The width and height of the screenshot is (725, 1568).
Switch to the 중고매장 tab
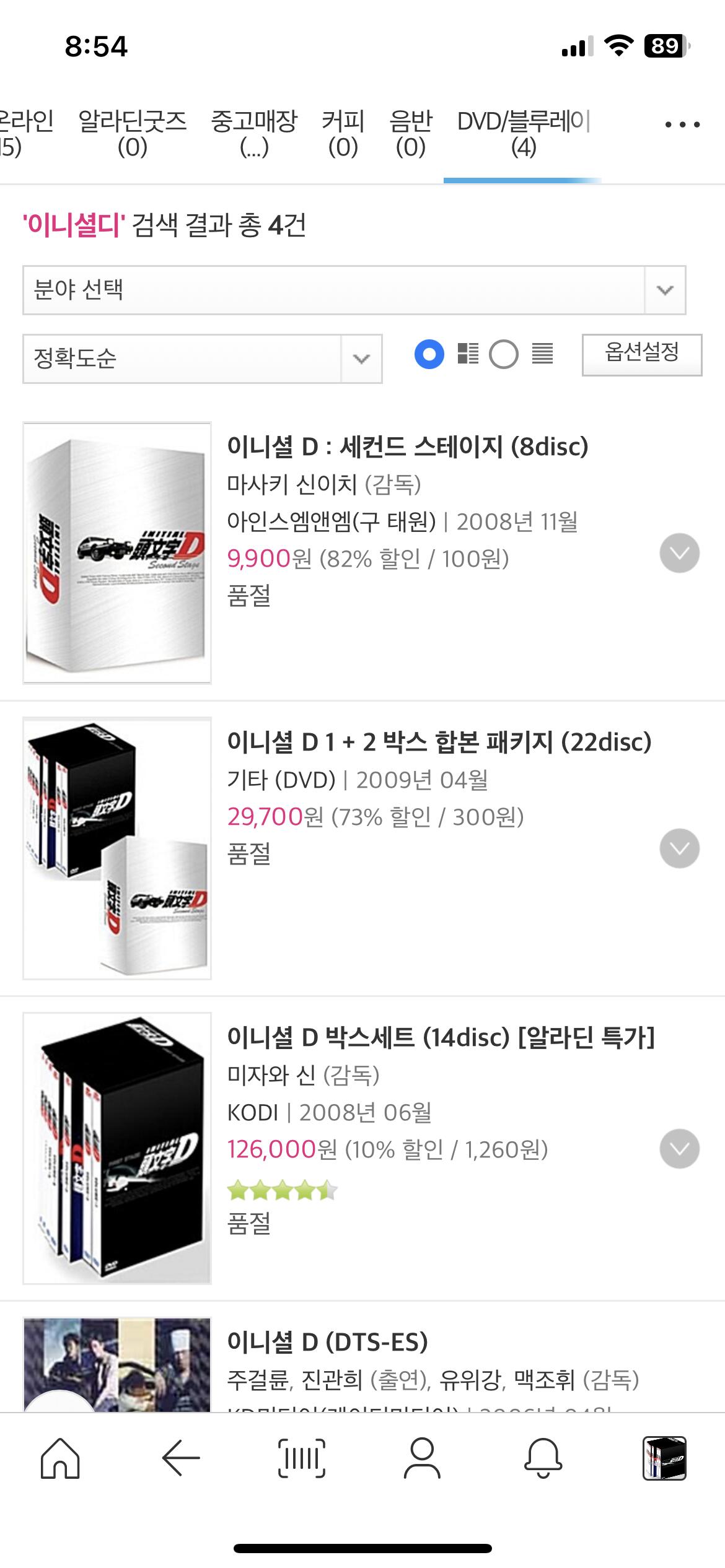pos(254,134)
